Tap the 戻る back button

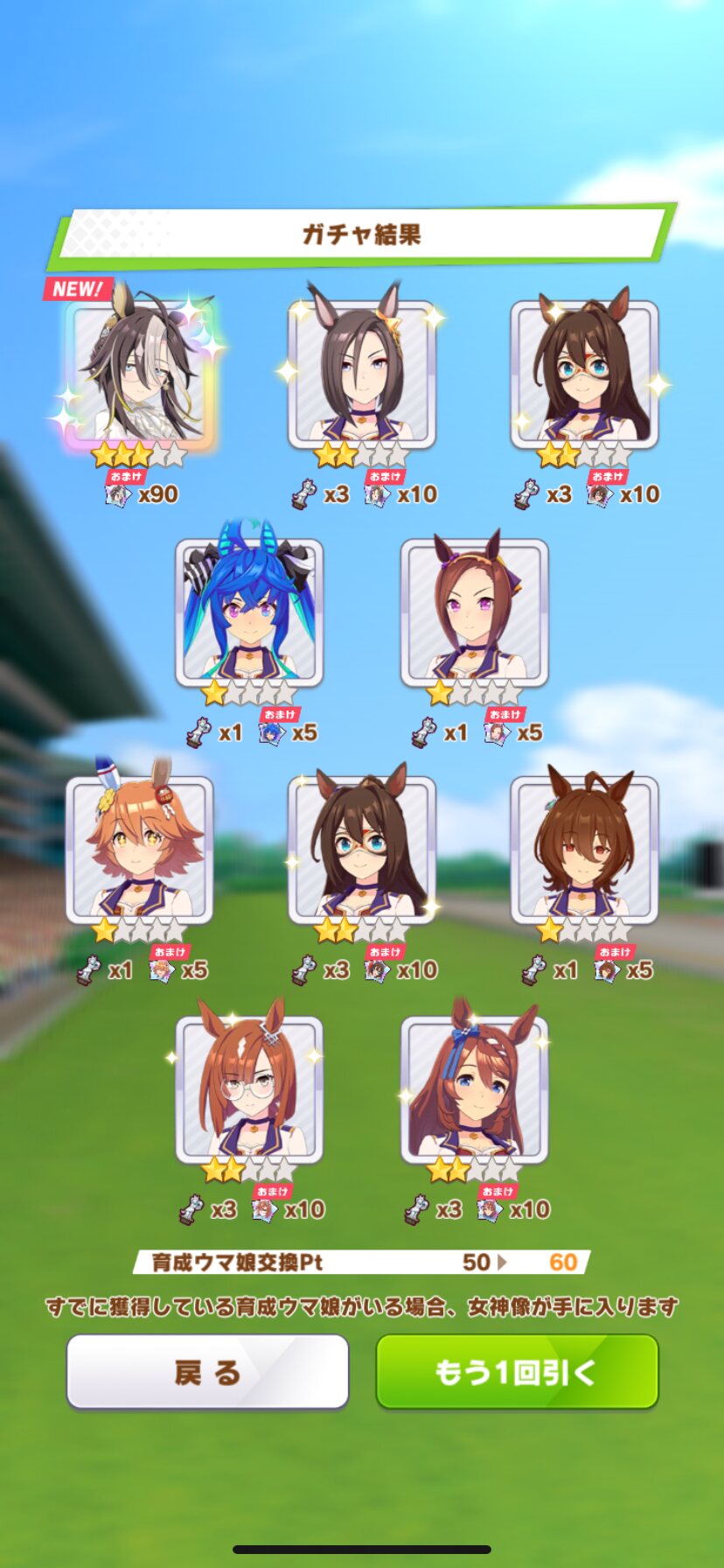click(207, 1371)
